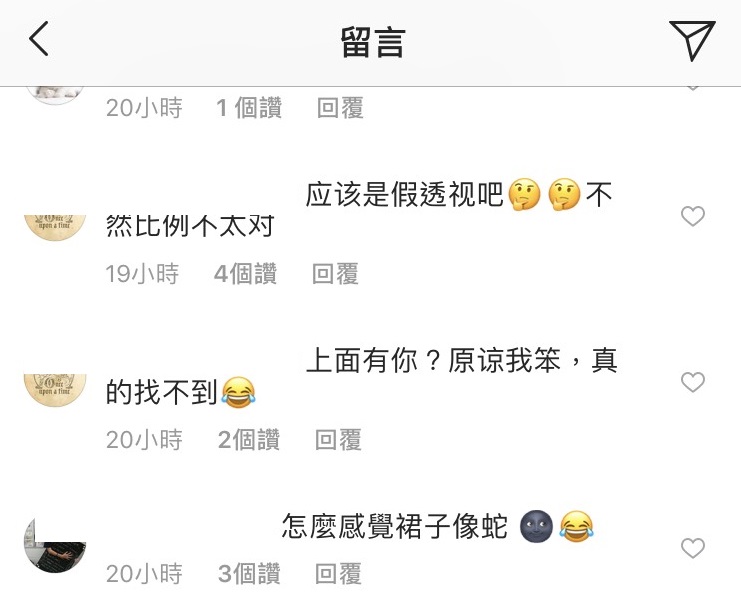Open profile of '怎麼感覺裙子像蛇' commenter
This screenshot has width=741, height=604.
tap(54, 546)
